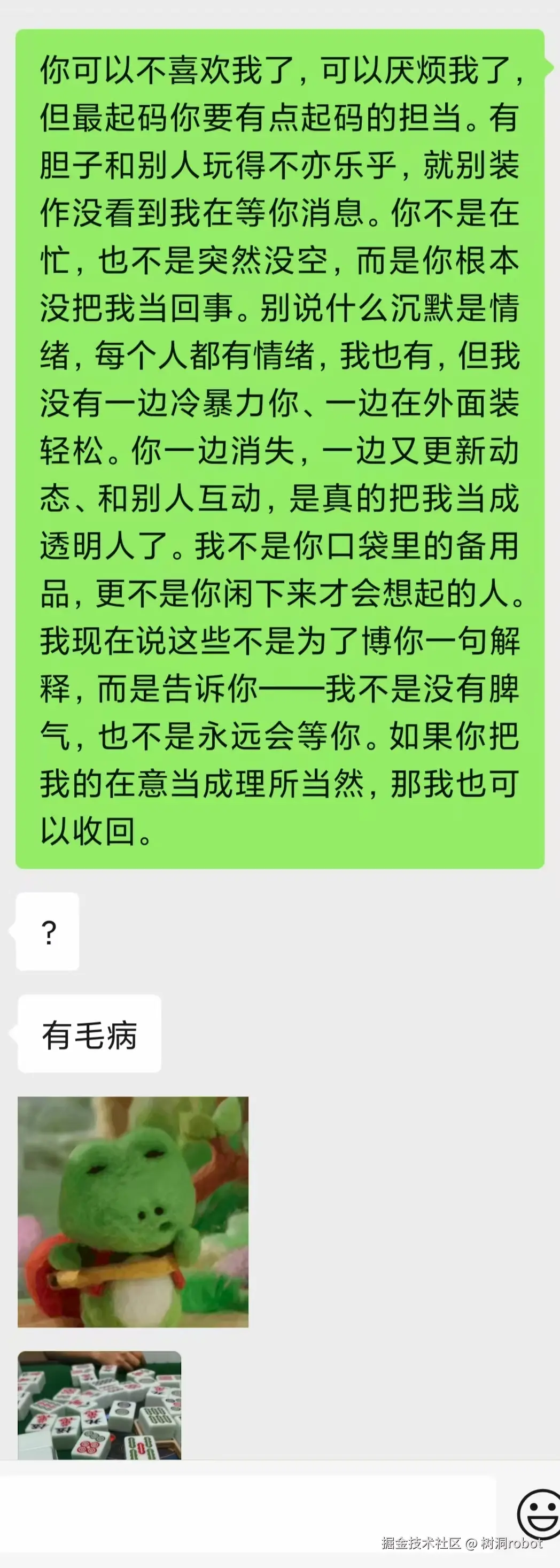This screenshot has height=1568, width=560.
Task: Tap the question mark reply bubble
Action: (x=49, y=932)
